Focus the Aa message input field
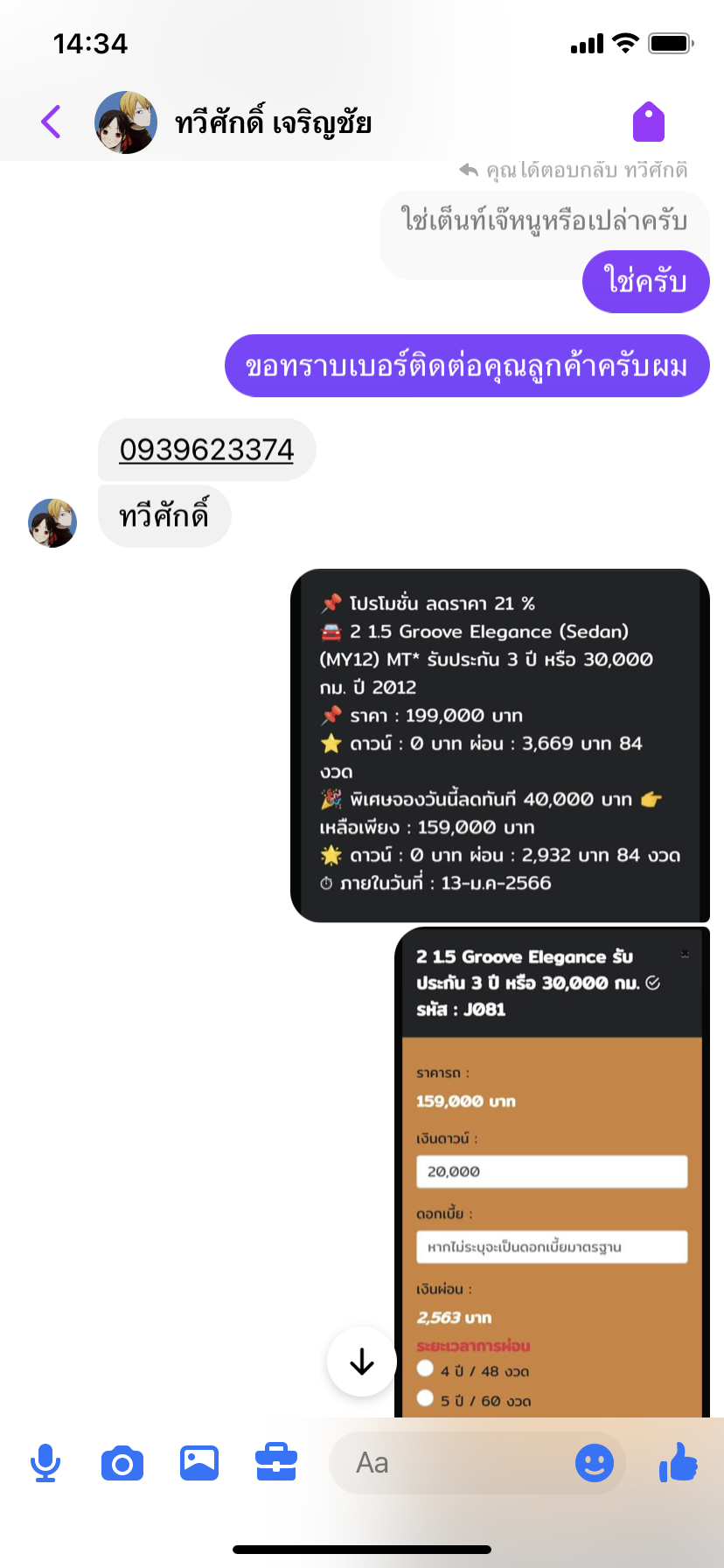The image size is (724, 1568). click(x=450, y=1463)
